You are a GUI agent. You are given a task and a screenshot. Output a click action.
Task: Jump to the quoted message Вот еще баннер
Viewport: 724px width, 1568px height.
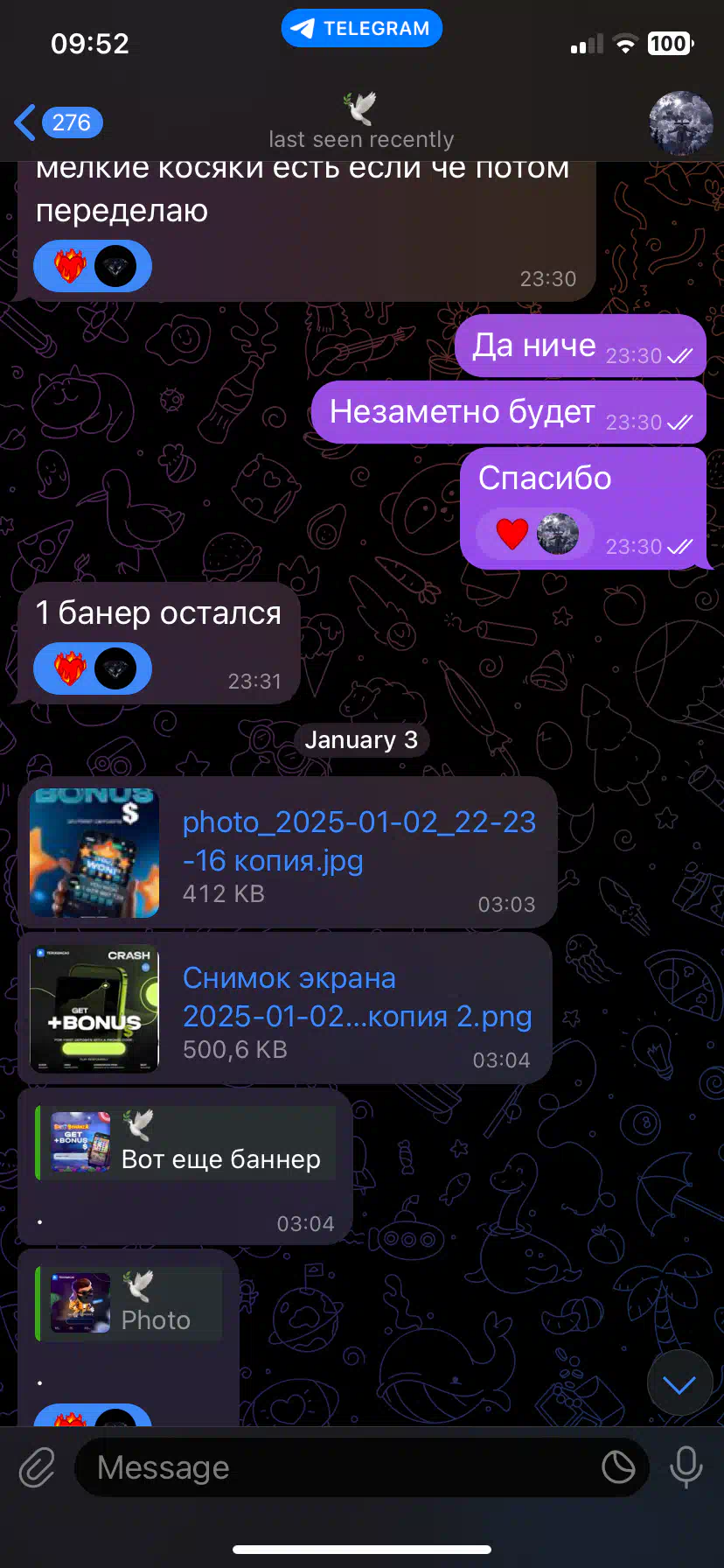pyautogui.click(x=185, y=1143)
